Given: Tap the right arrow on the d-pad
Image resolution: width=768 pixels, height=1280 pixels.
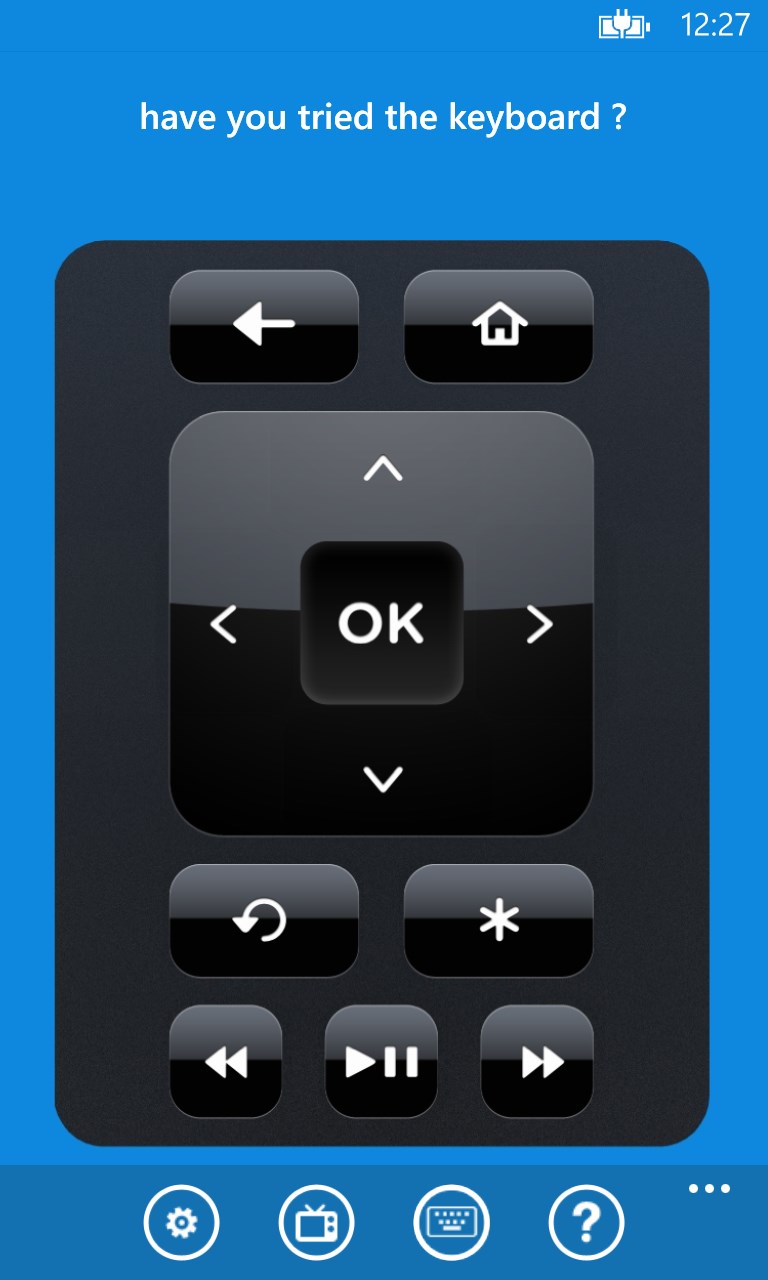Looking at the screenshot, I should pos(540,624).
